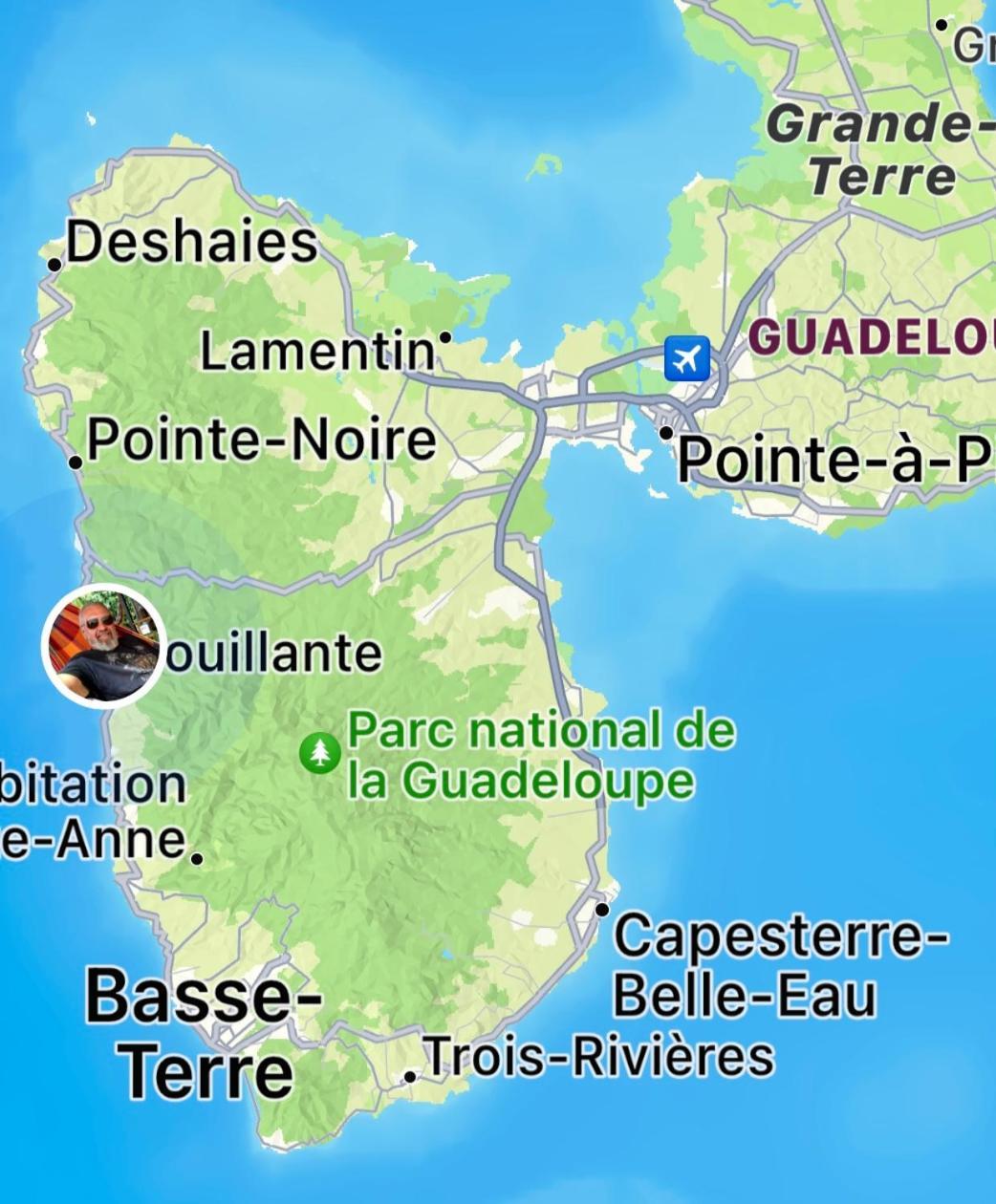Tap the contact's photo pin near Bouillante
Viewport: 996px width, 1204px height.
pos(104,643)
